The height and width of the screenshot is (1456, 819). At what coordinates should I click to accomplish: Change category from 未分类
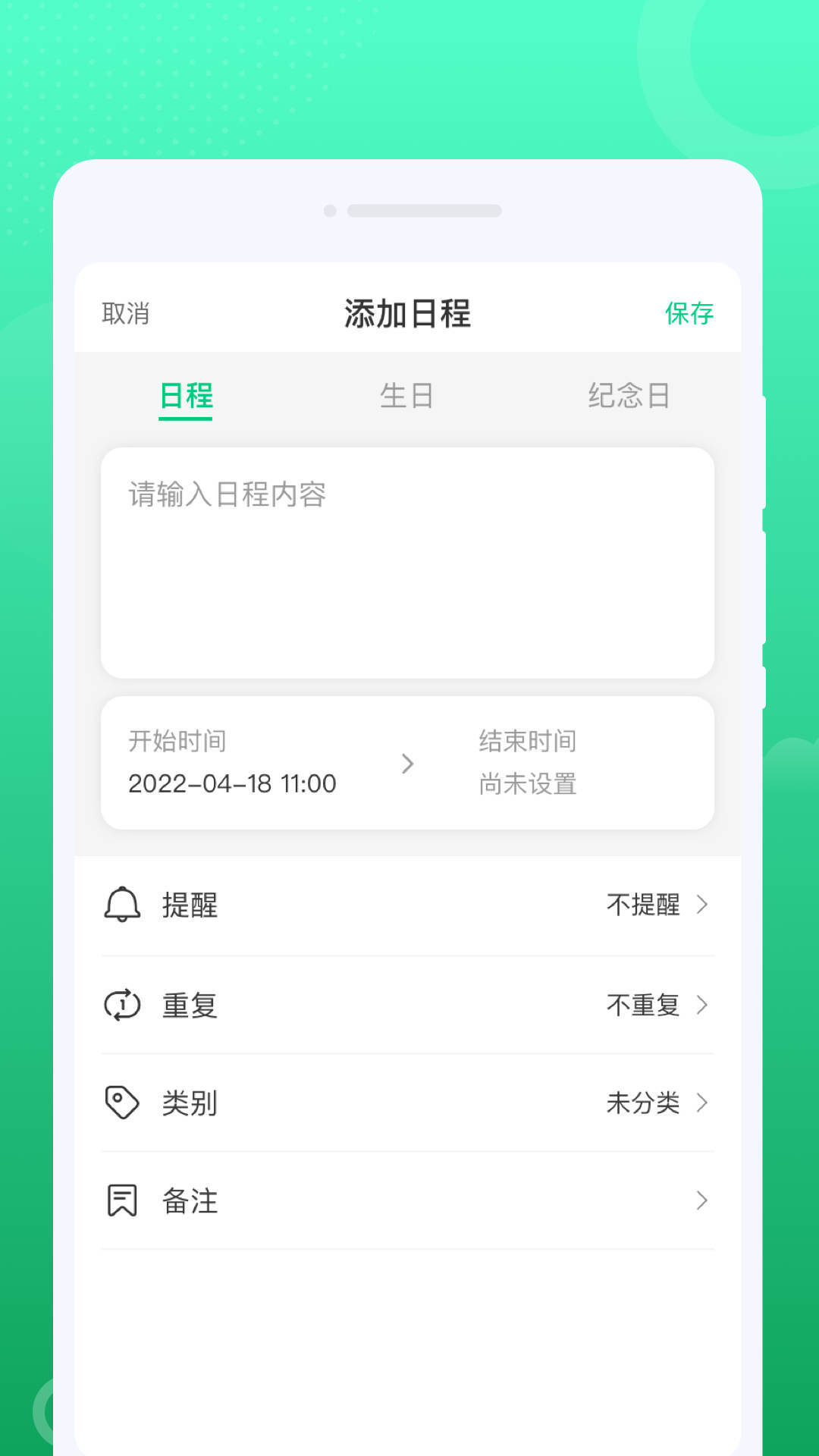642,1103
